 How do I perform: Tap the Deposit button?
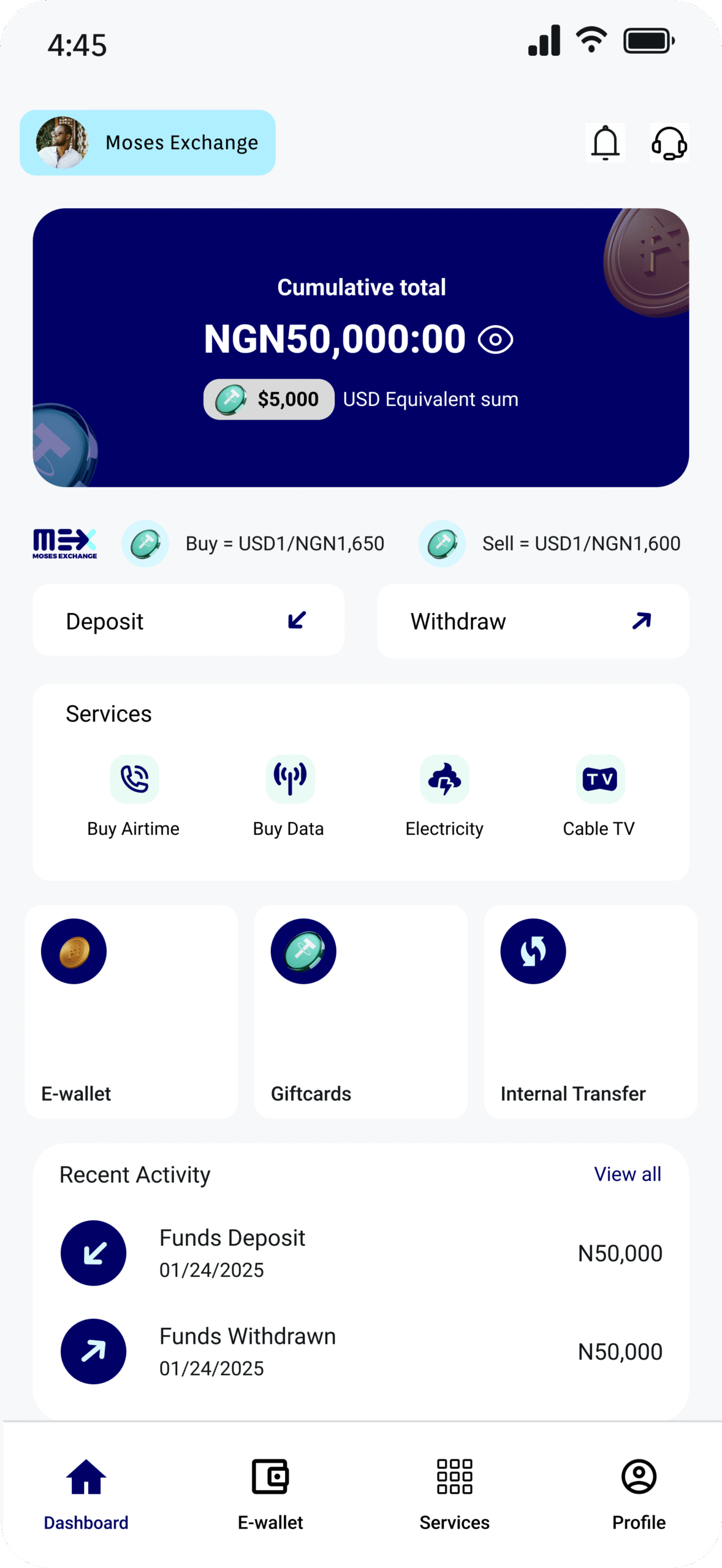click(188, 620)
